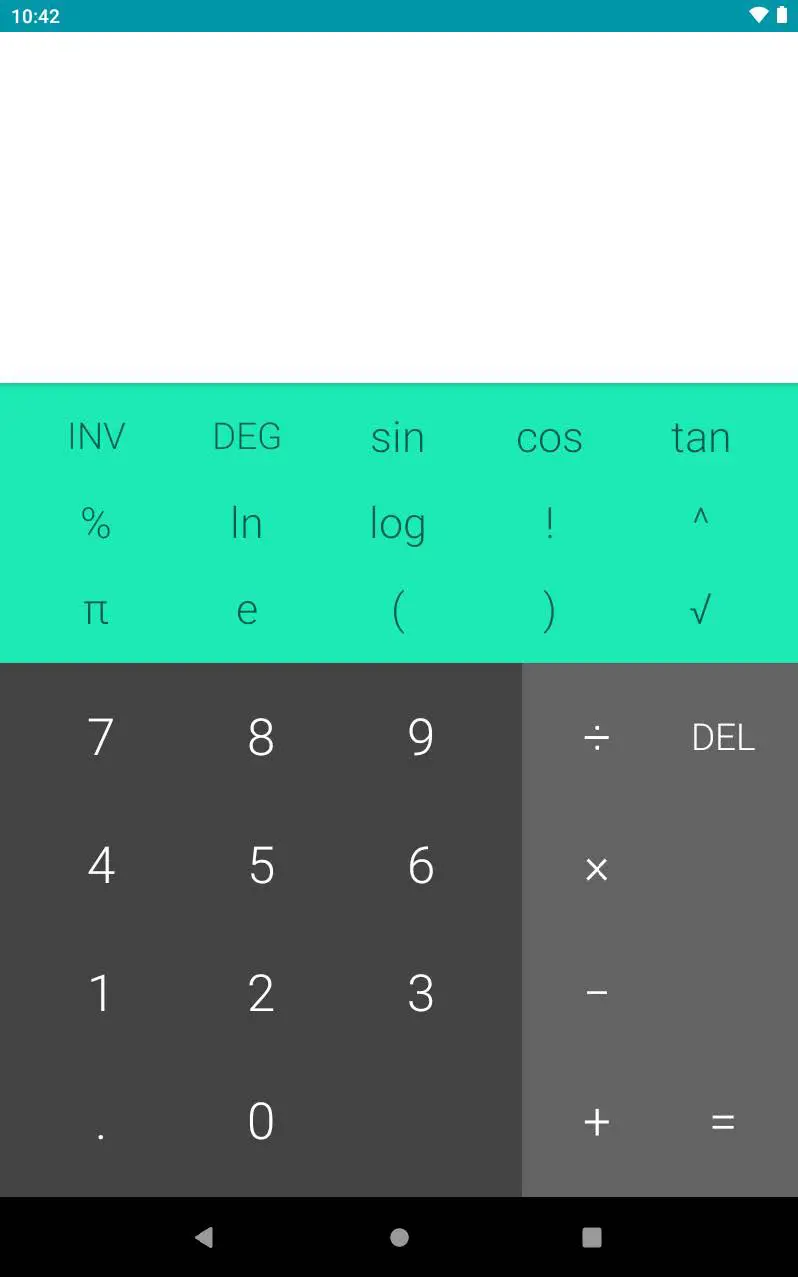Screen dimensions: 798x1277
Task: Delete the last entry with DEL
Action: pos(723,738)
